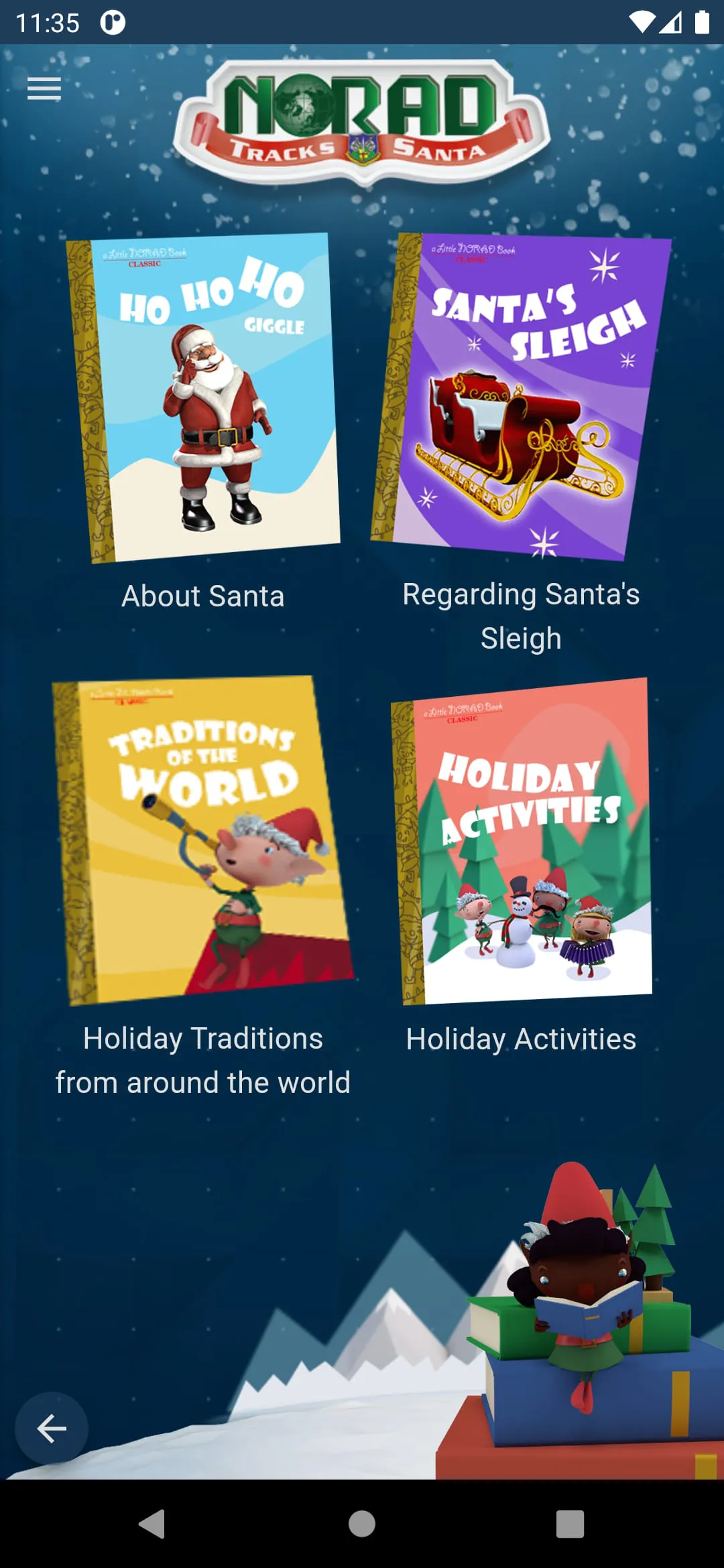Viewport: 724px width, 1568px height.
Task: Tap the battery indicator icon
Action: (702, 22)
